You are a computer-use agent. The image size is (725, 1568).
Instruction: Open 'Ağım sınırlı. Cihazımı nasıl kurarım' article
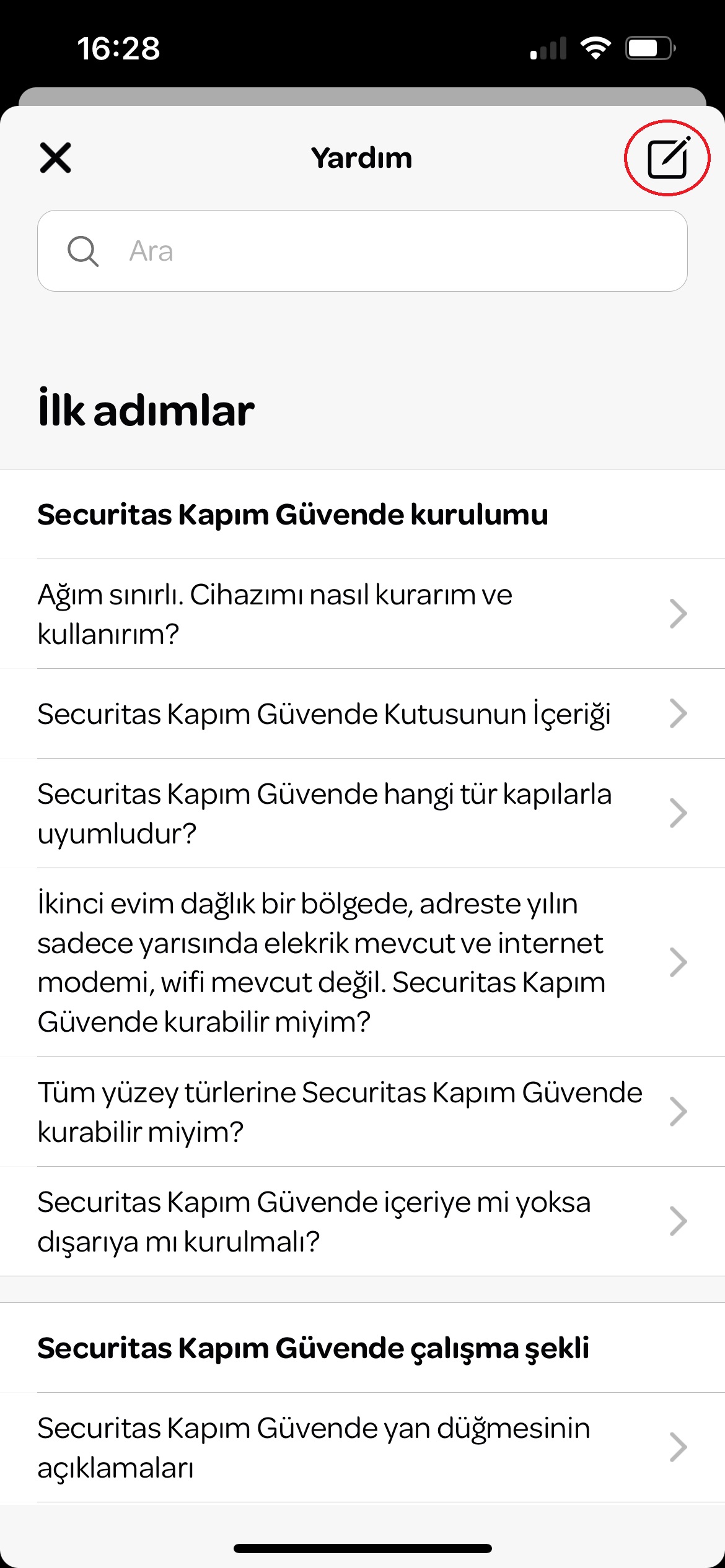point(362,614)
